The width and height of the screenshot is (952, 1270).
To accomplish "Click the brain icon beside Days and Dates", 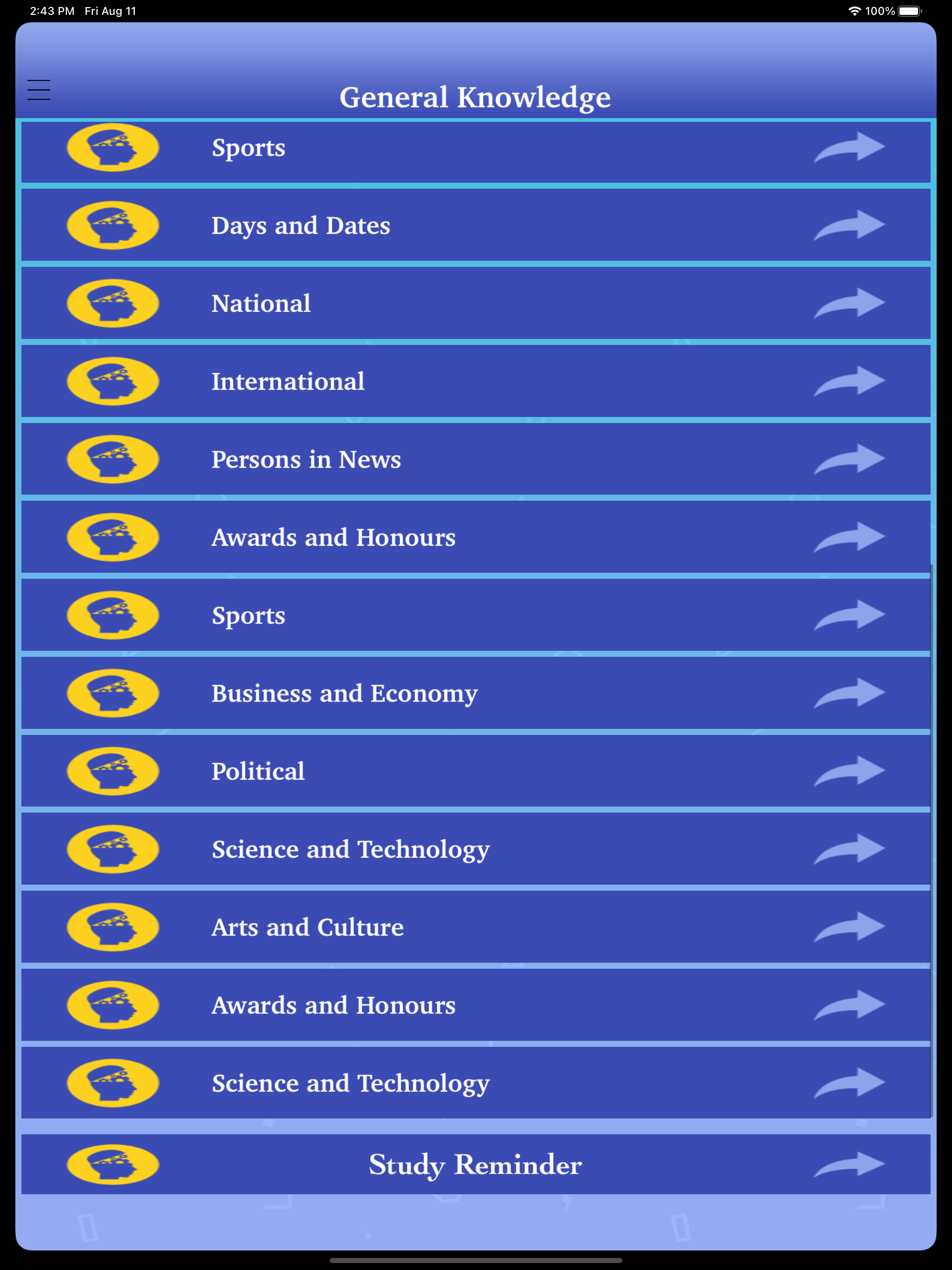I will (x=112, y=225).
